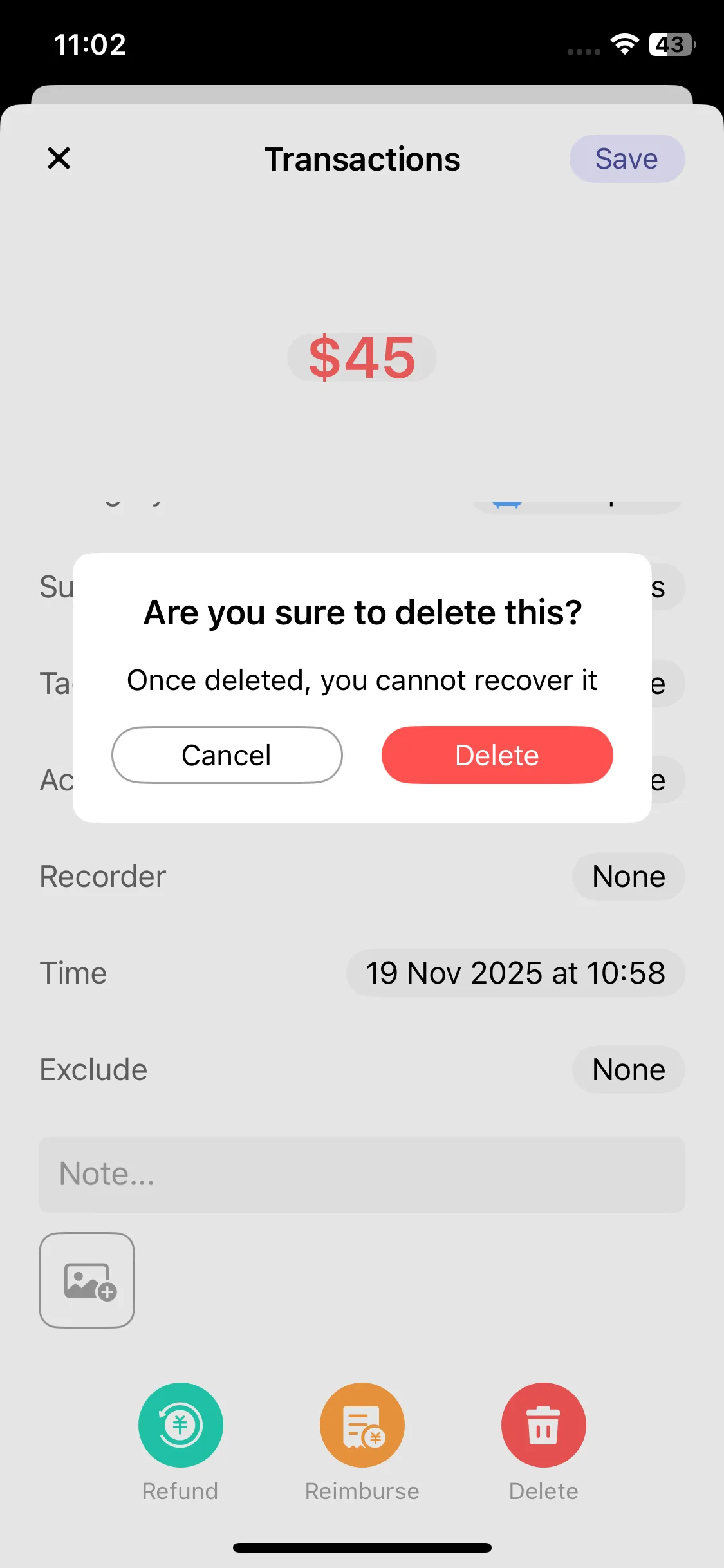Edit the $45 amount
Image resolution: width=724 pixels, height=1568 pixels.
coord(362,357)
